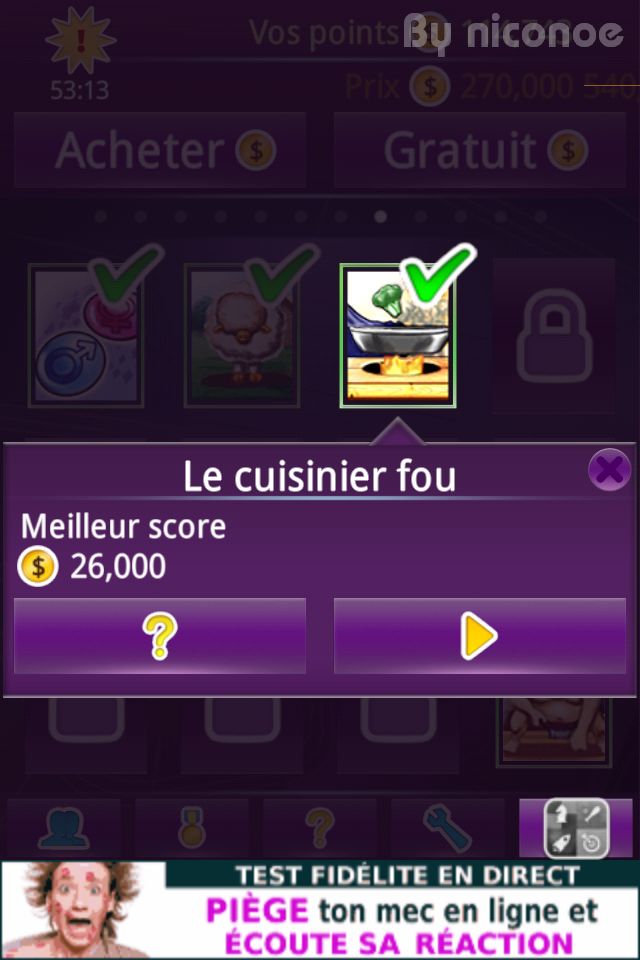Open the wrench settings tab
The image size is (640, 960).
tap(448, 828)
